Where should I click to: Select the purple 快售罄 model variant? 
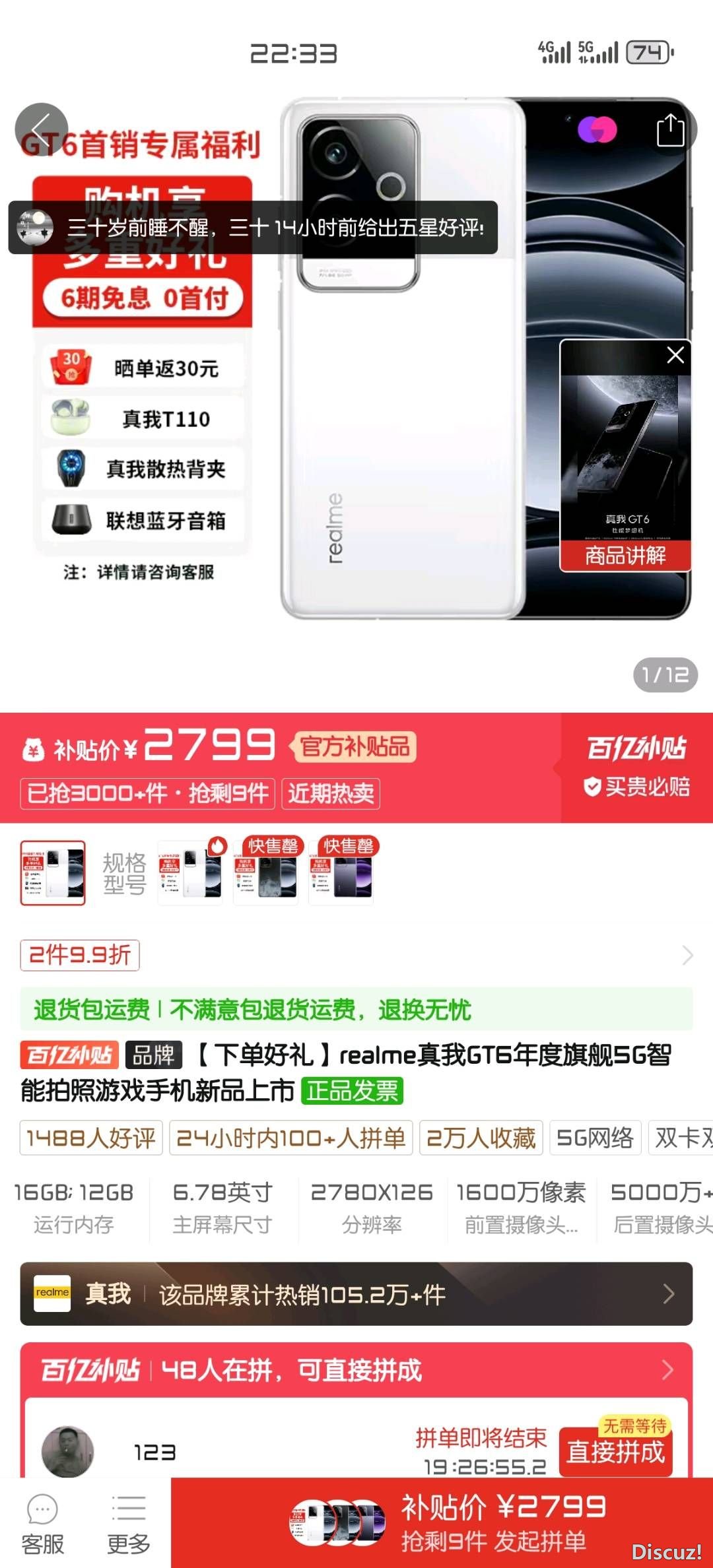click(341, 874)
